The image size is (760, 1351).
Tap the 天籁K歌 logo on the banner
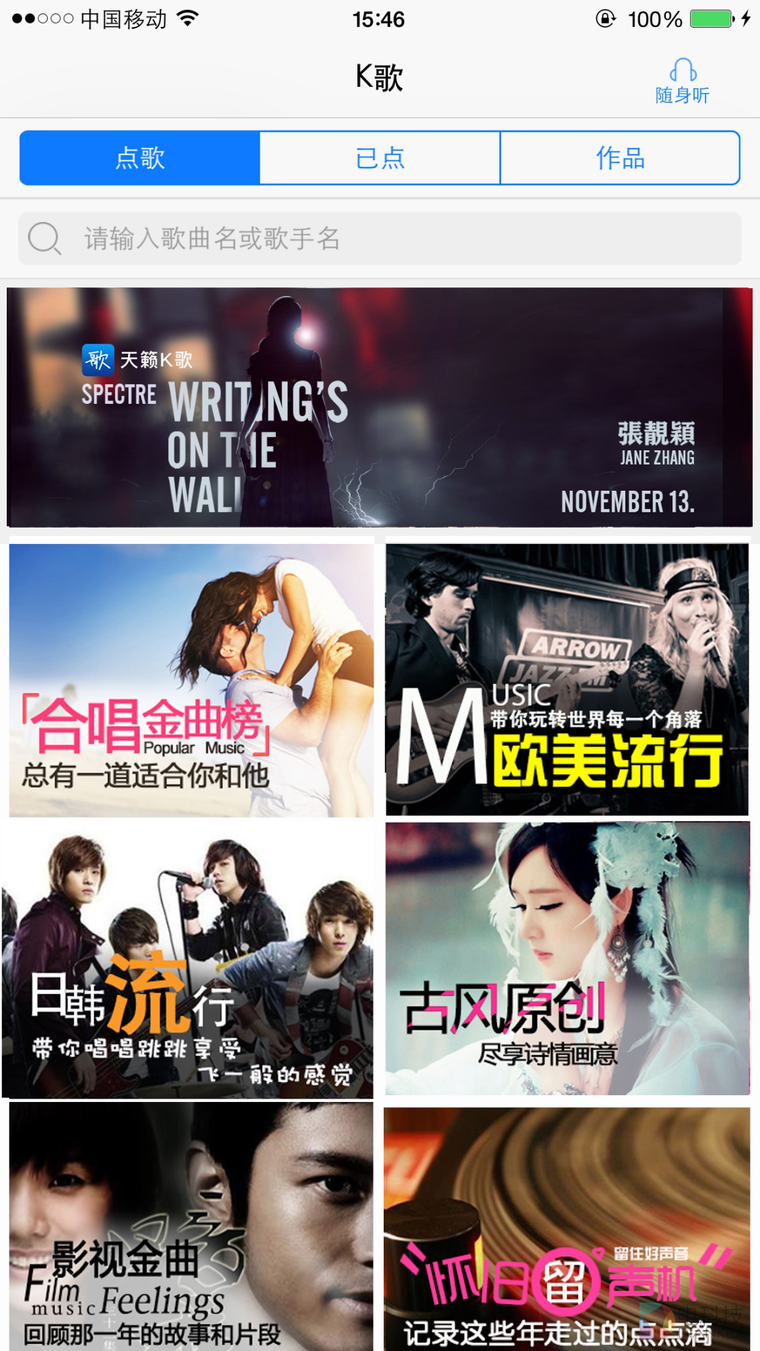coord(133,360)
